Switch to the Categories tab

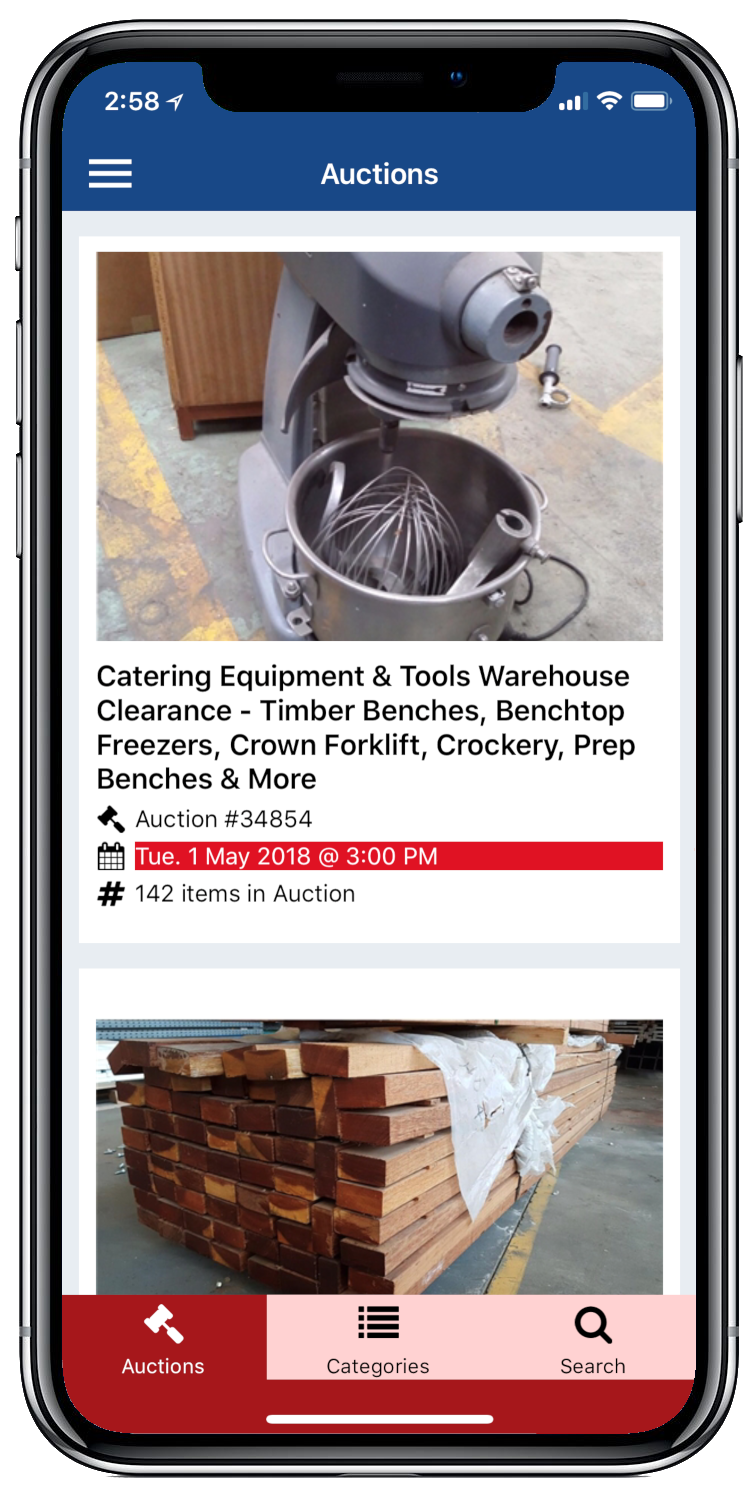click(x=378, y=1338)
